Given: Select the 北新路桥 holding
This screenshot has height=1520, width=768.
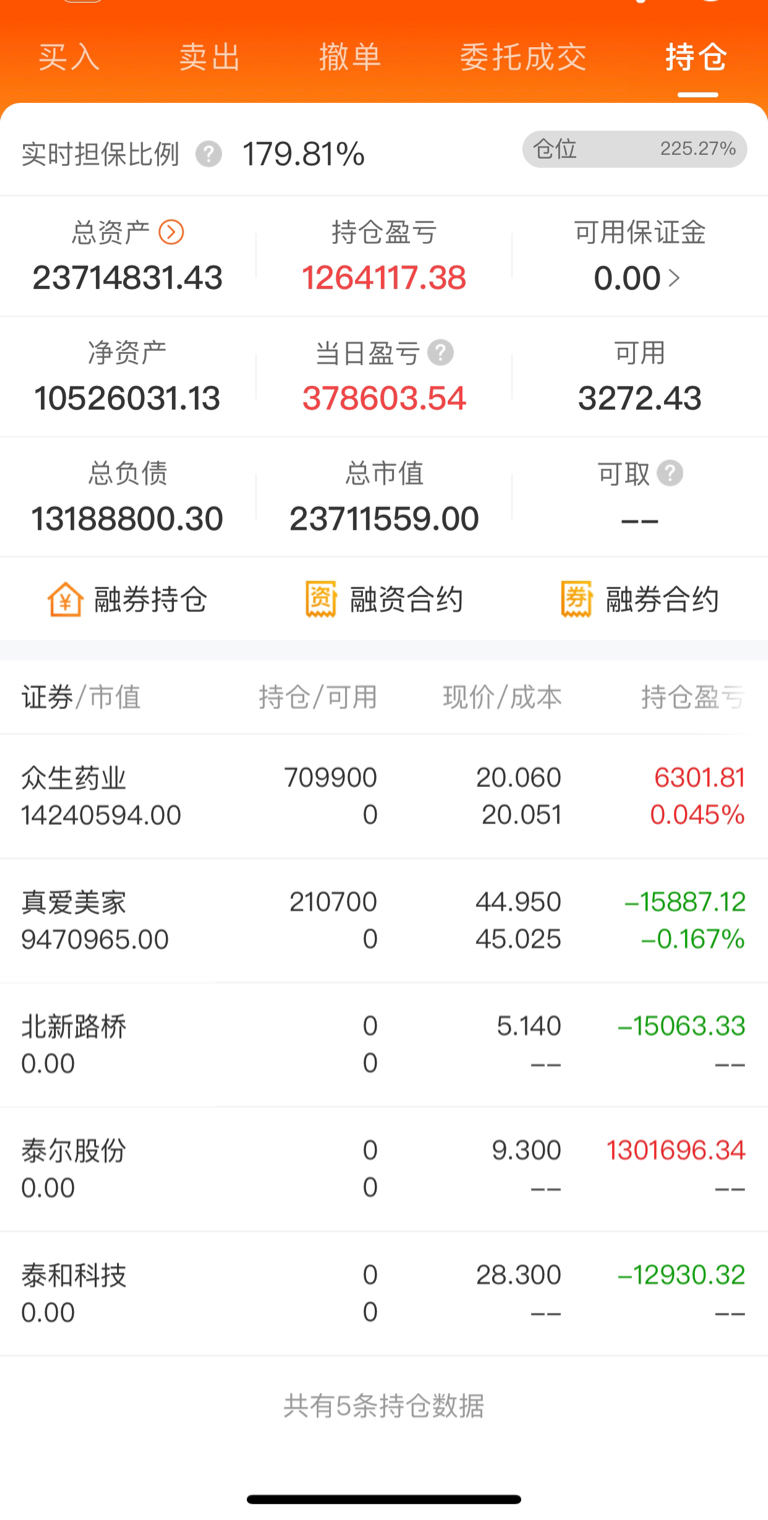Looking at the screenshot, I should tap(384, 1045).
